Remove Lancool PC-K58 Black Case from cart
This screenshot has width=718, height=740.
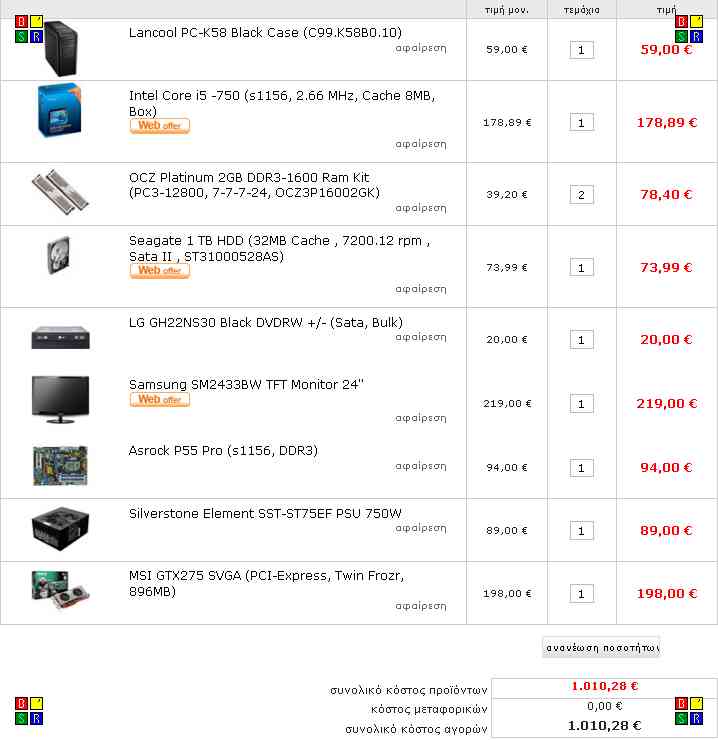pos(420,48)
